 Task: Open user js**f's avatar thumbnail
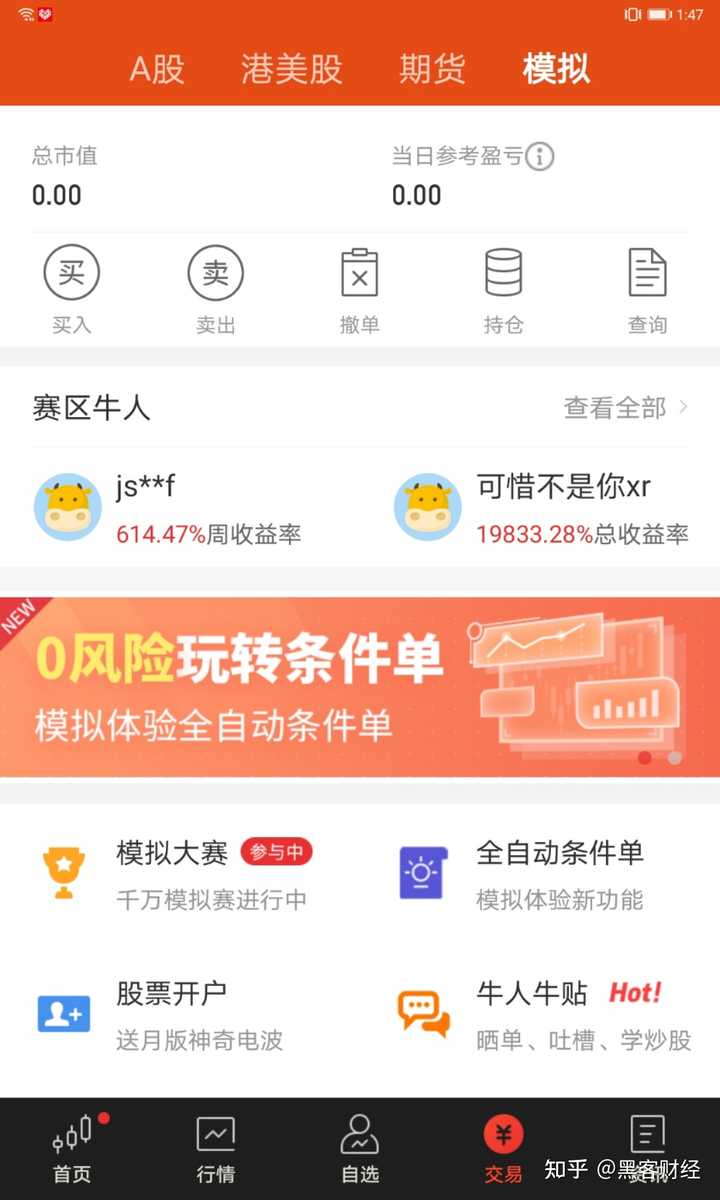68,508
